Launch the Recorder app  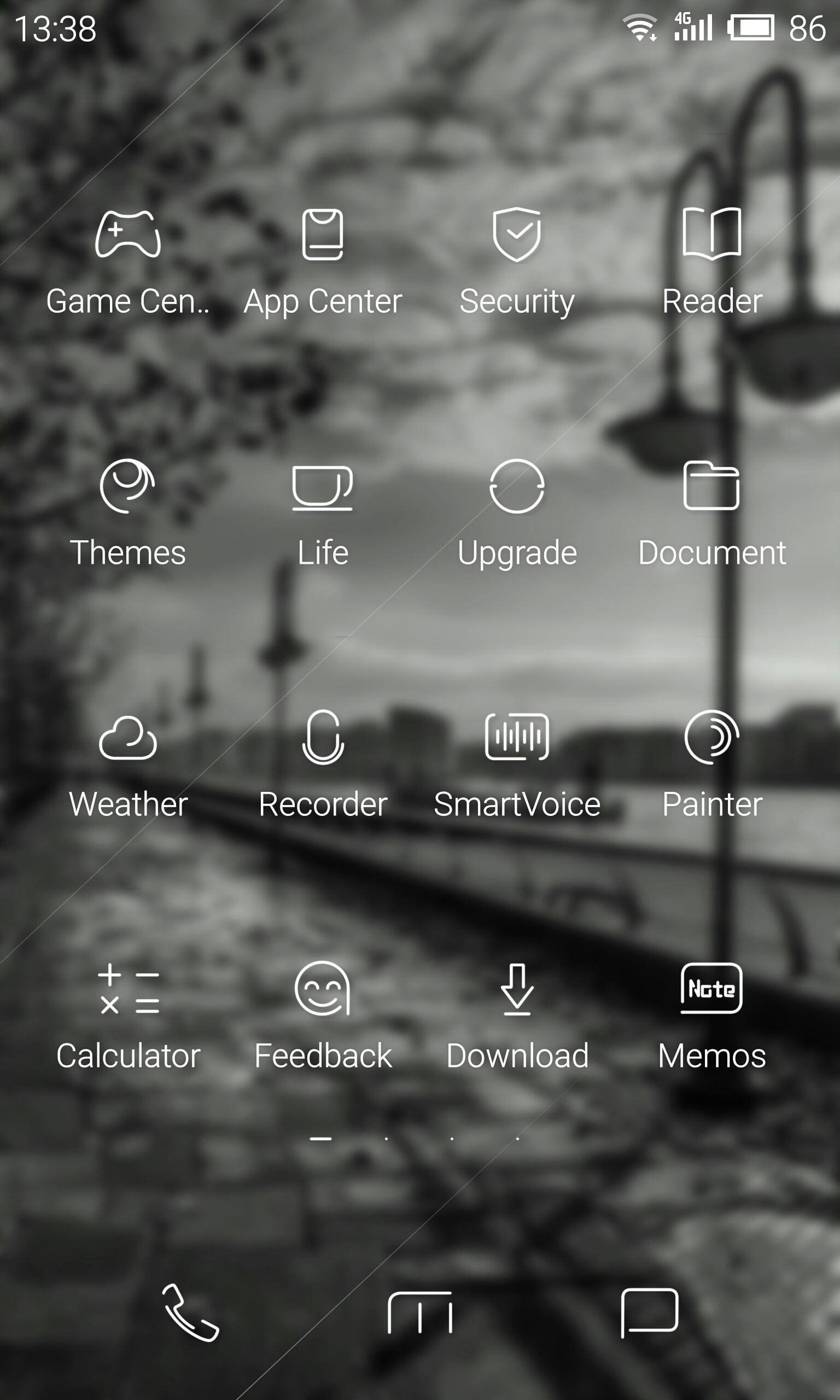coord(323,737)
